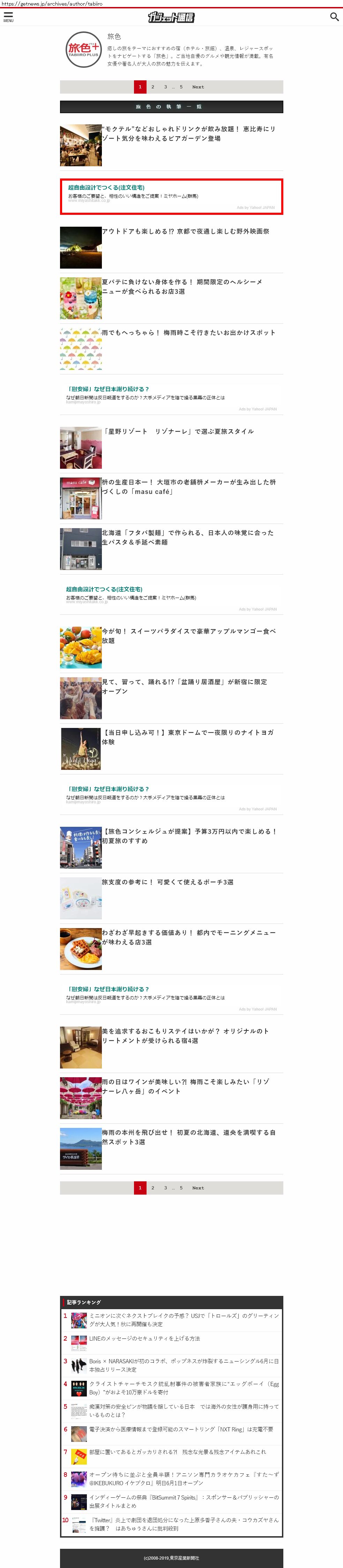The width and height of the screenshot is (343, 1568).
Task: View the masu café article
Action: 188,487
